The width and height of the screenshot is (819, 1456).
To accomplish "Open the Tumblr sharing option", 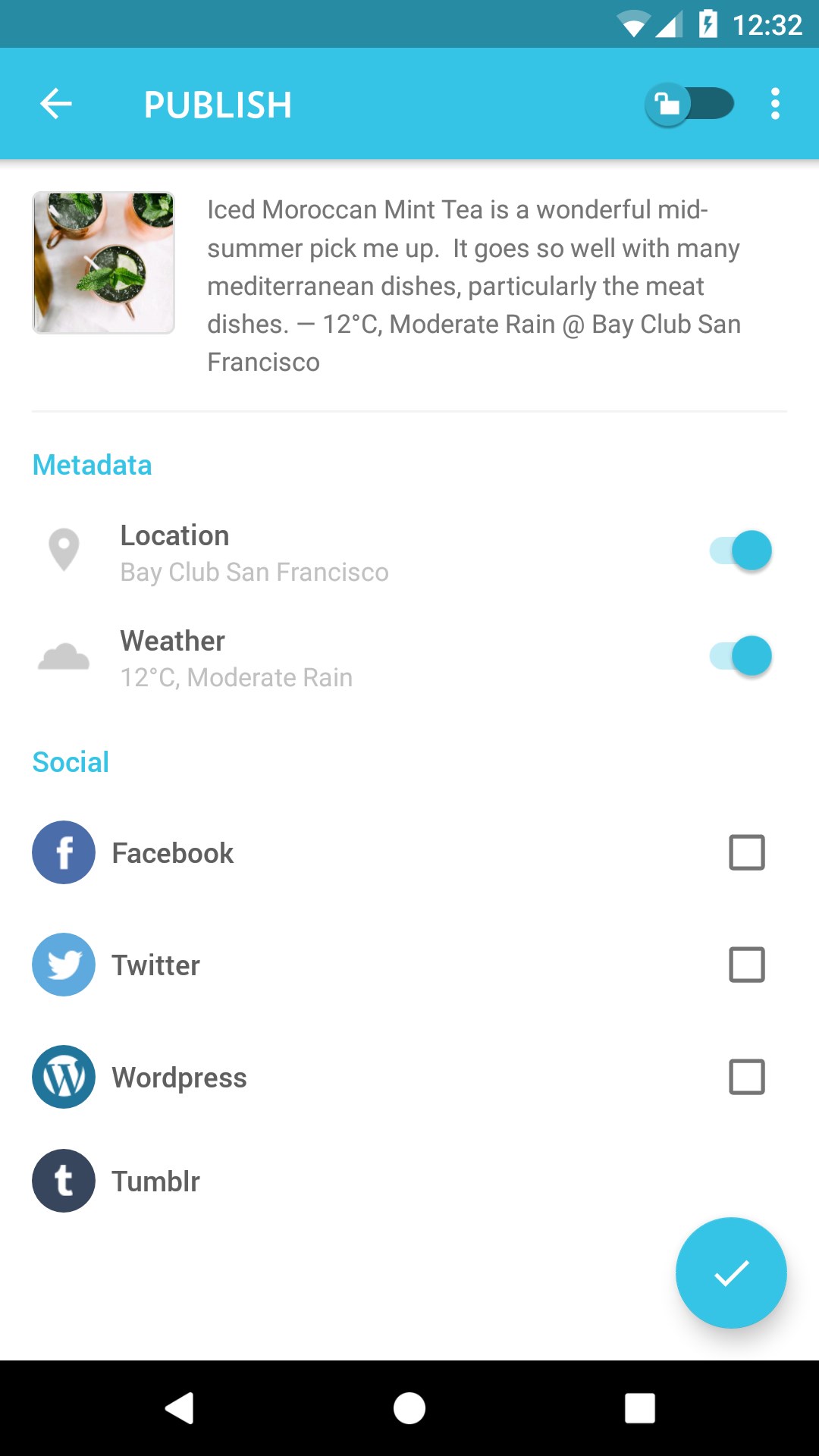I will click(x=155, y=1181).
